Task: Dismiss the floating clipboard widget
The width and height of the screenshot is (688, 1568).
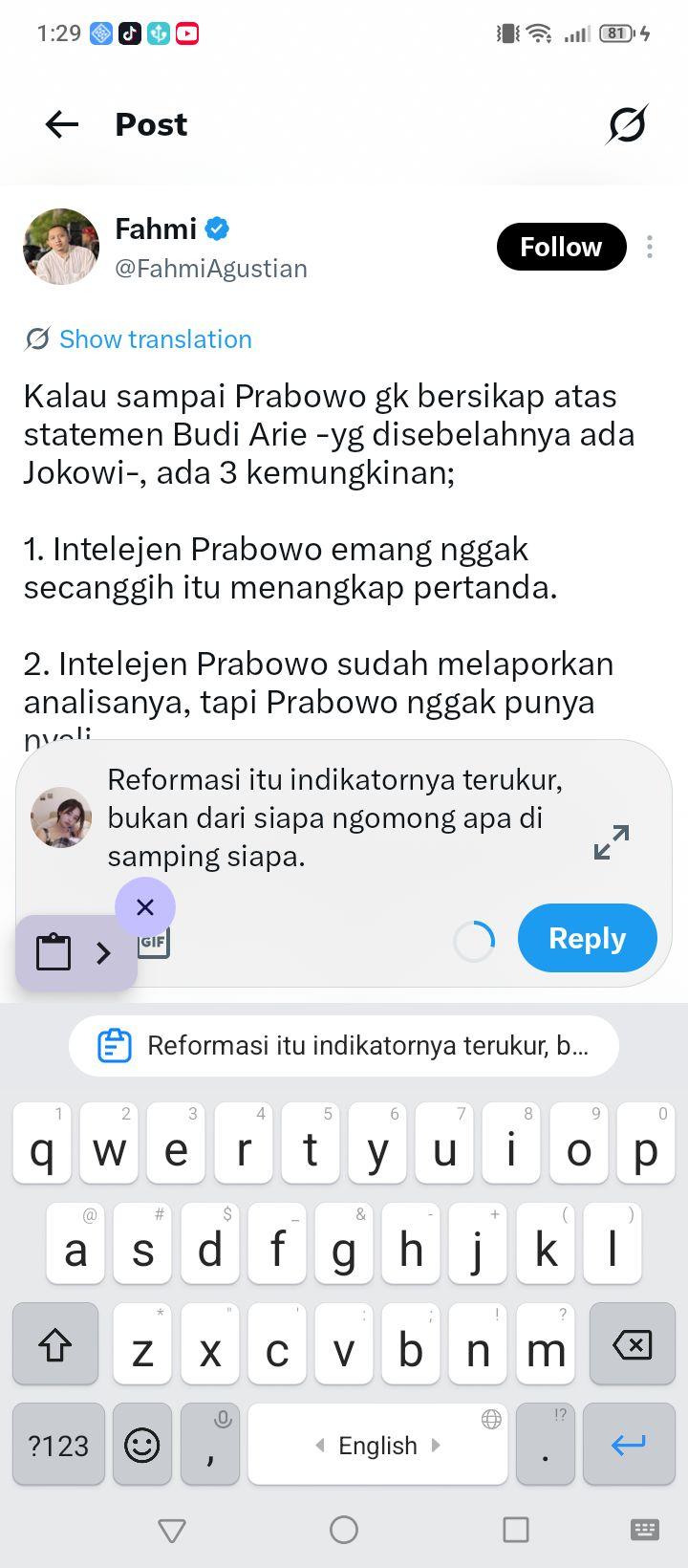Action: pyautogui.click(x=145, y=906)
